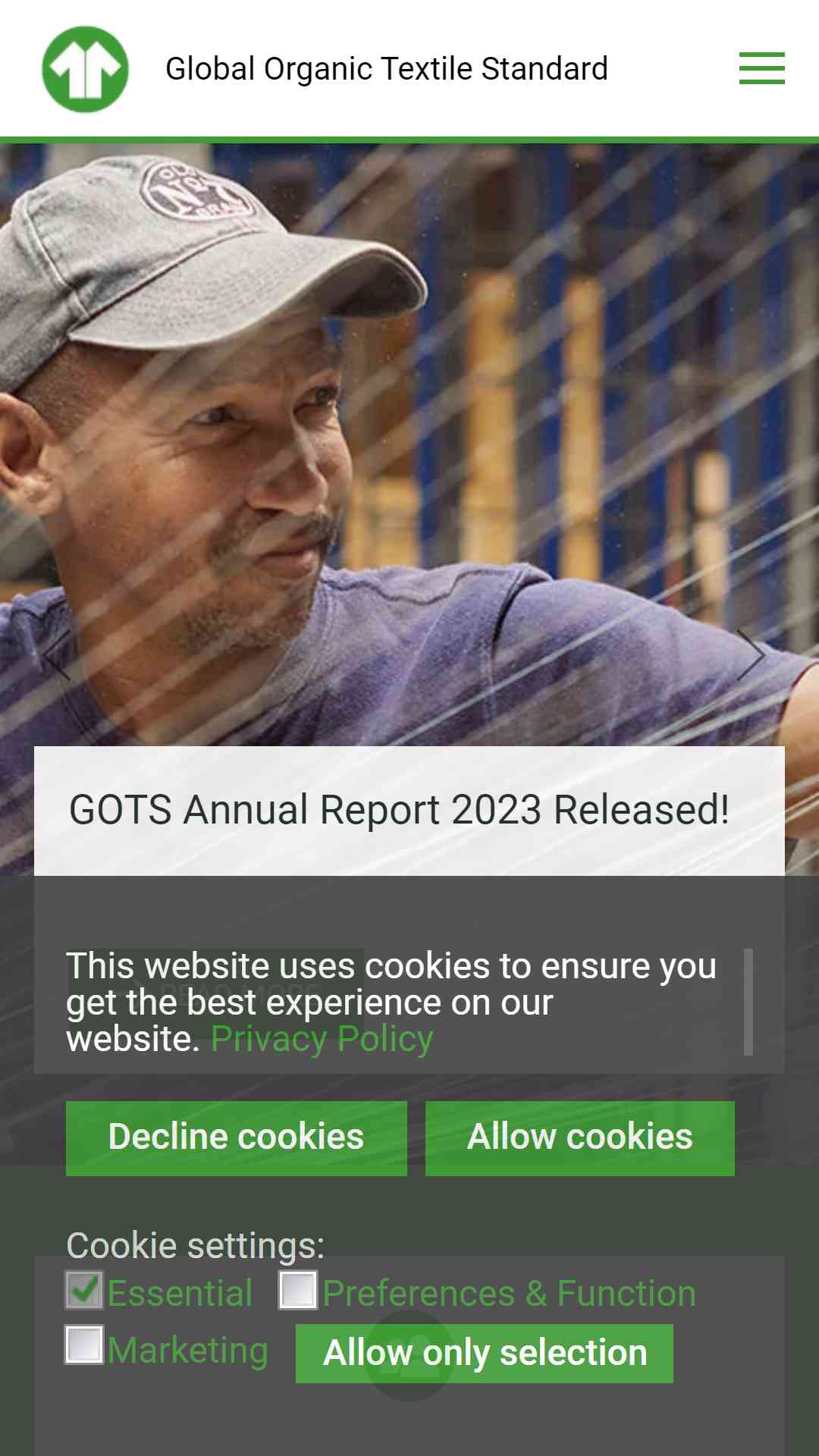Tap the GOTS logo
The width and height of the screenshot is (819, 1456).
[x=85, y=69]
